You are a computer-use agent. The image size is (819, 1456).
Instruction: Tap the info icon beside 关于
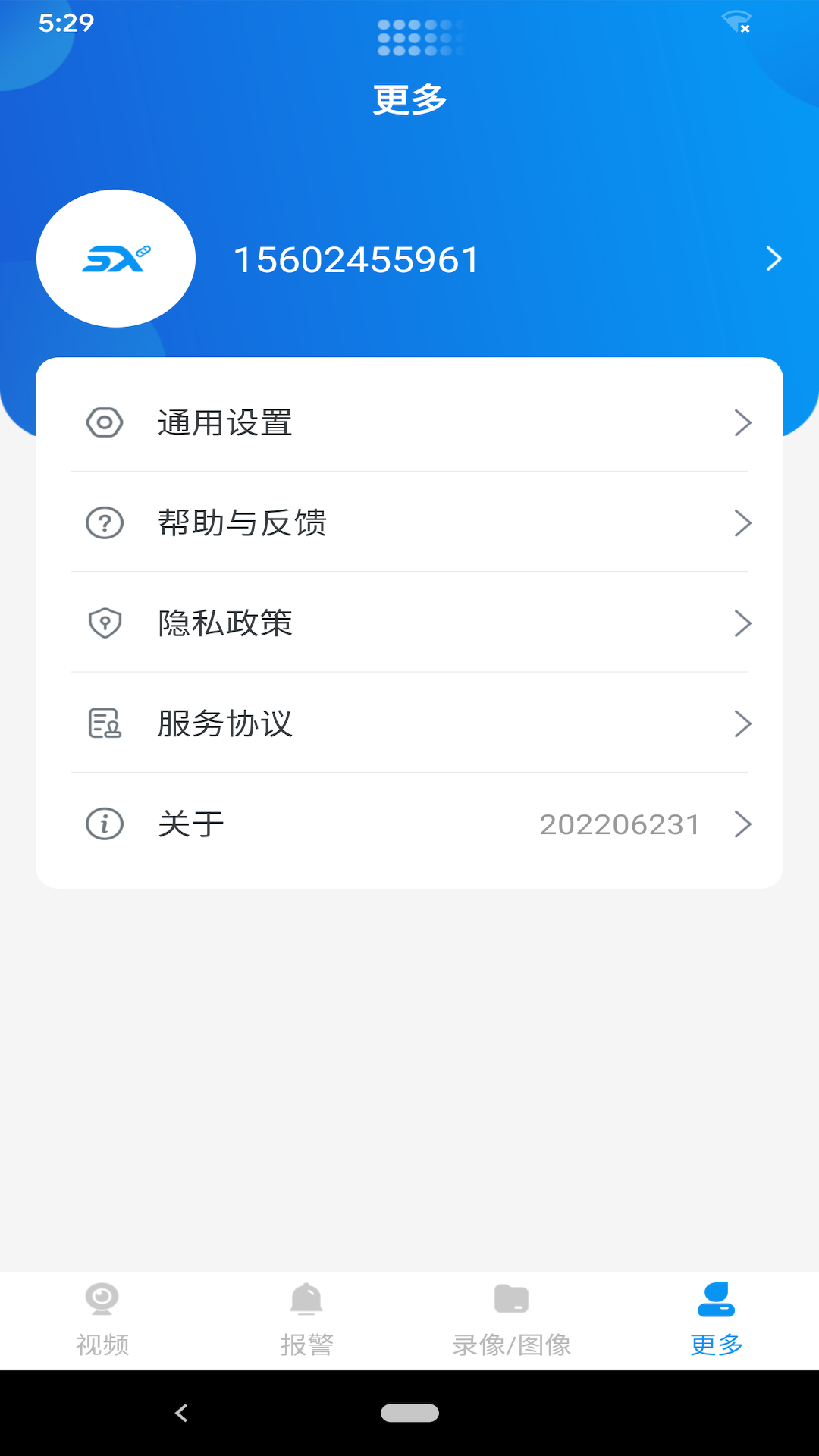[104, 824]
